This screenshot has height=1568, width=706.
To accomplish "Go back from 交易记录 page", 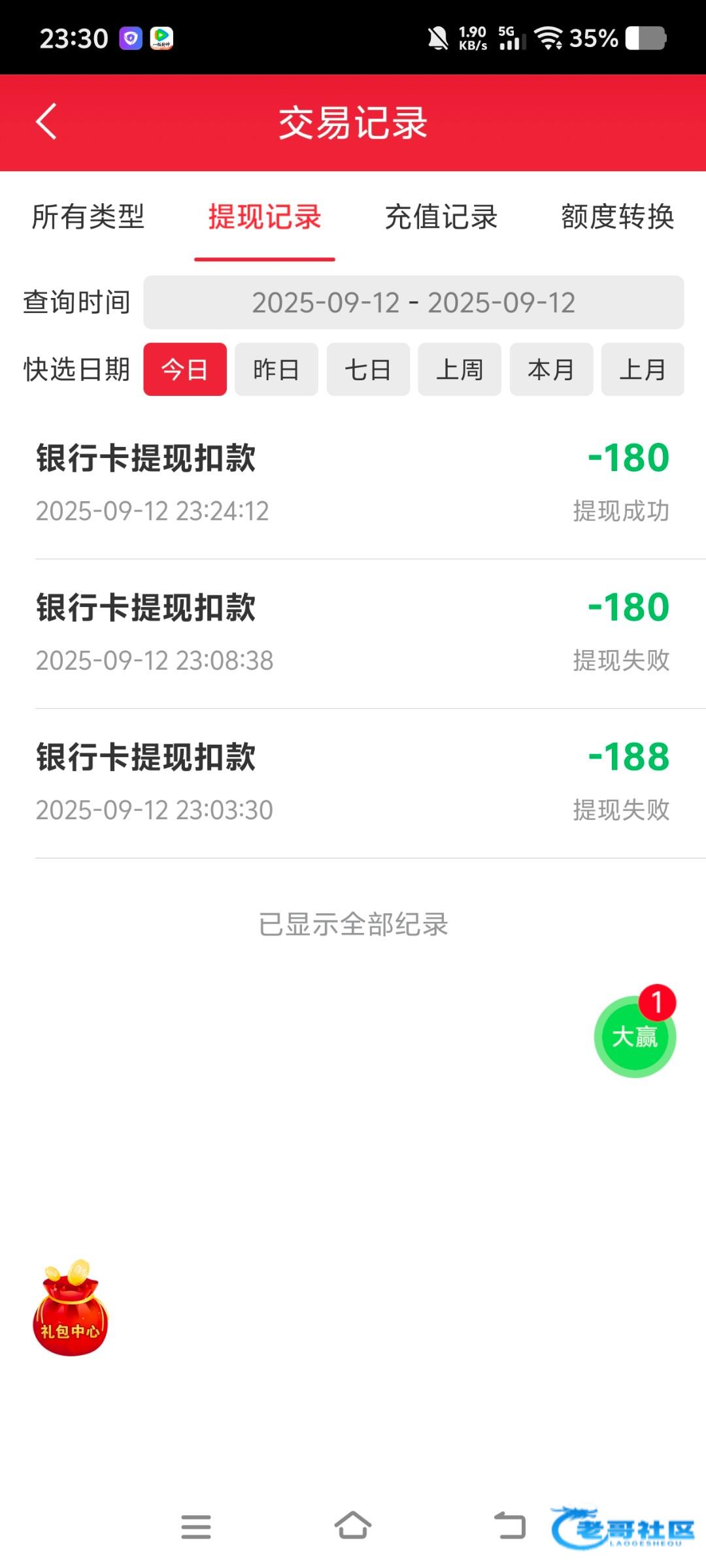I will click(46, 122).
